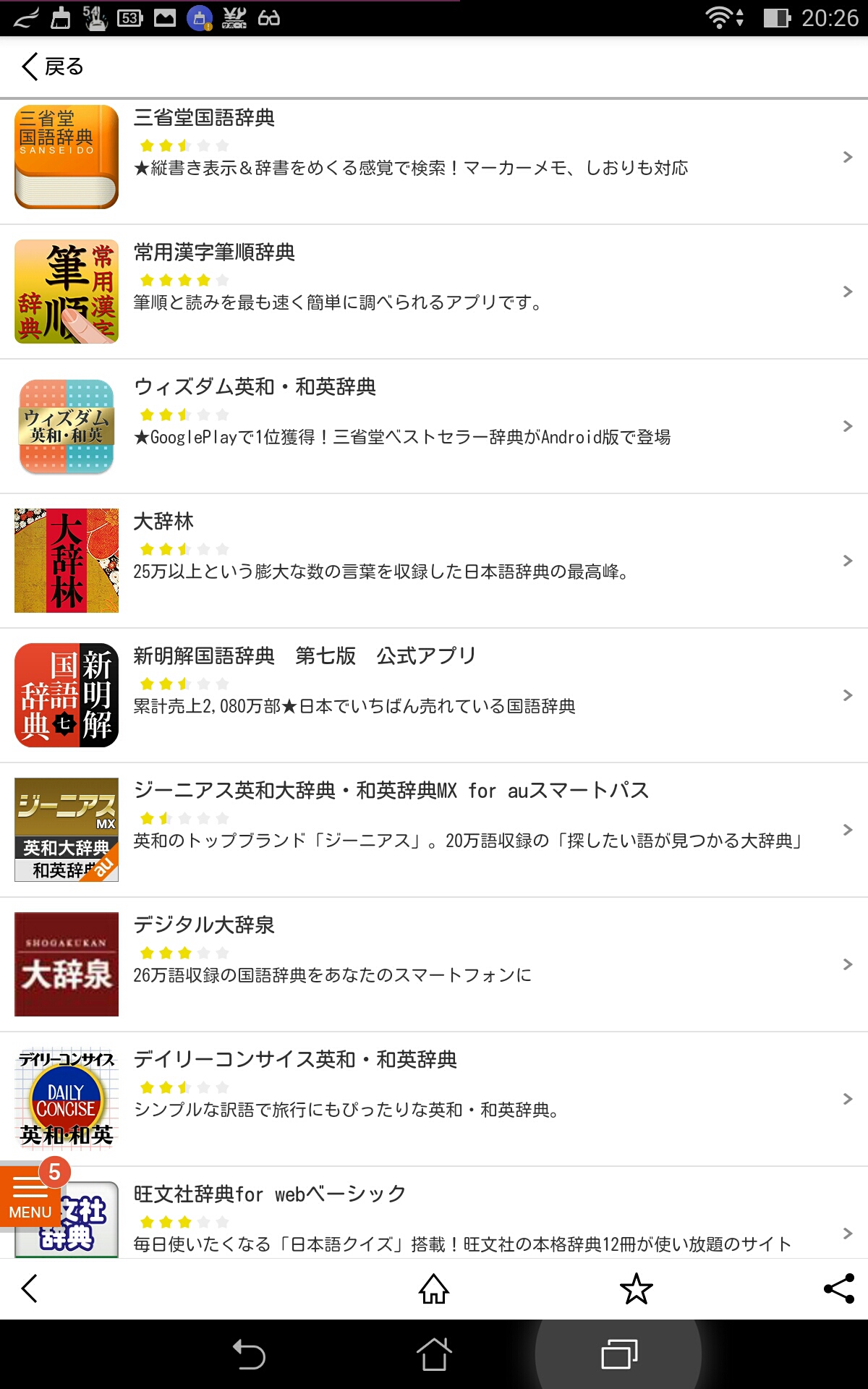Open デジタル大辞泉 app page

(x=434, y=965)
